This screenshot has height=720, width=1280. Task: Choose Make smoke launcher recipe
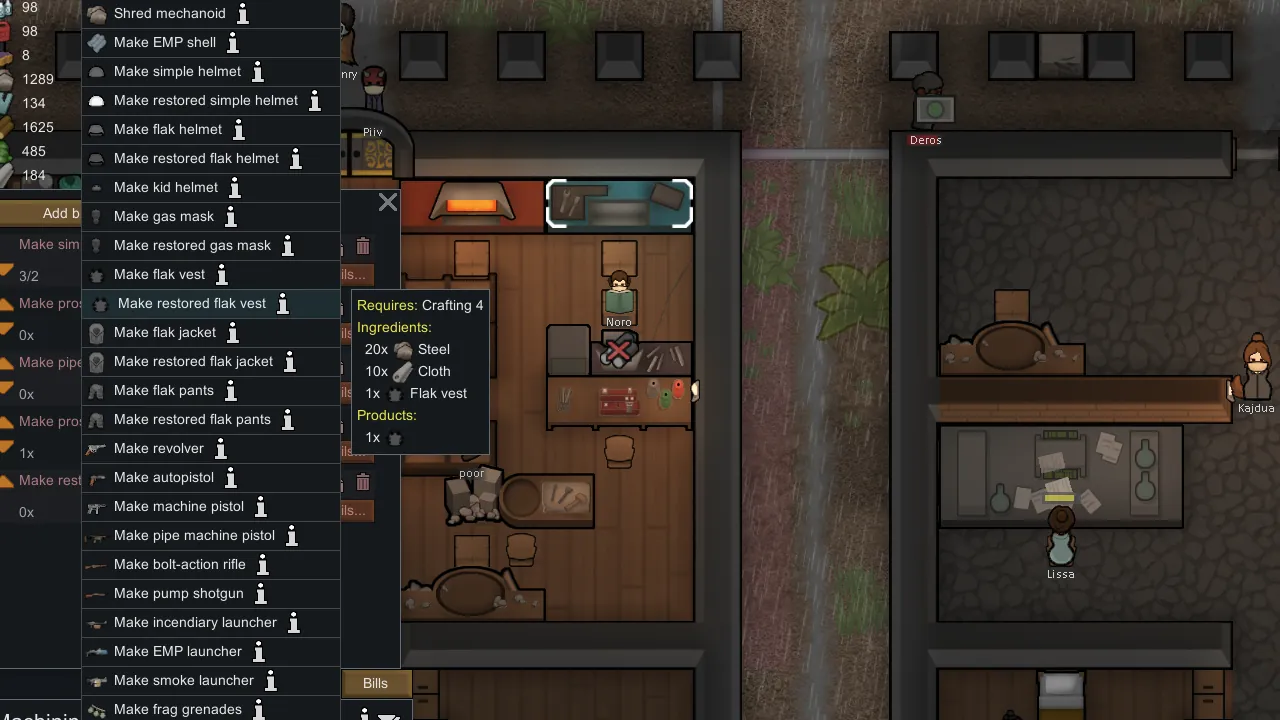point(183,681)
